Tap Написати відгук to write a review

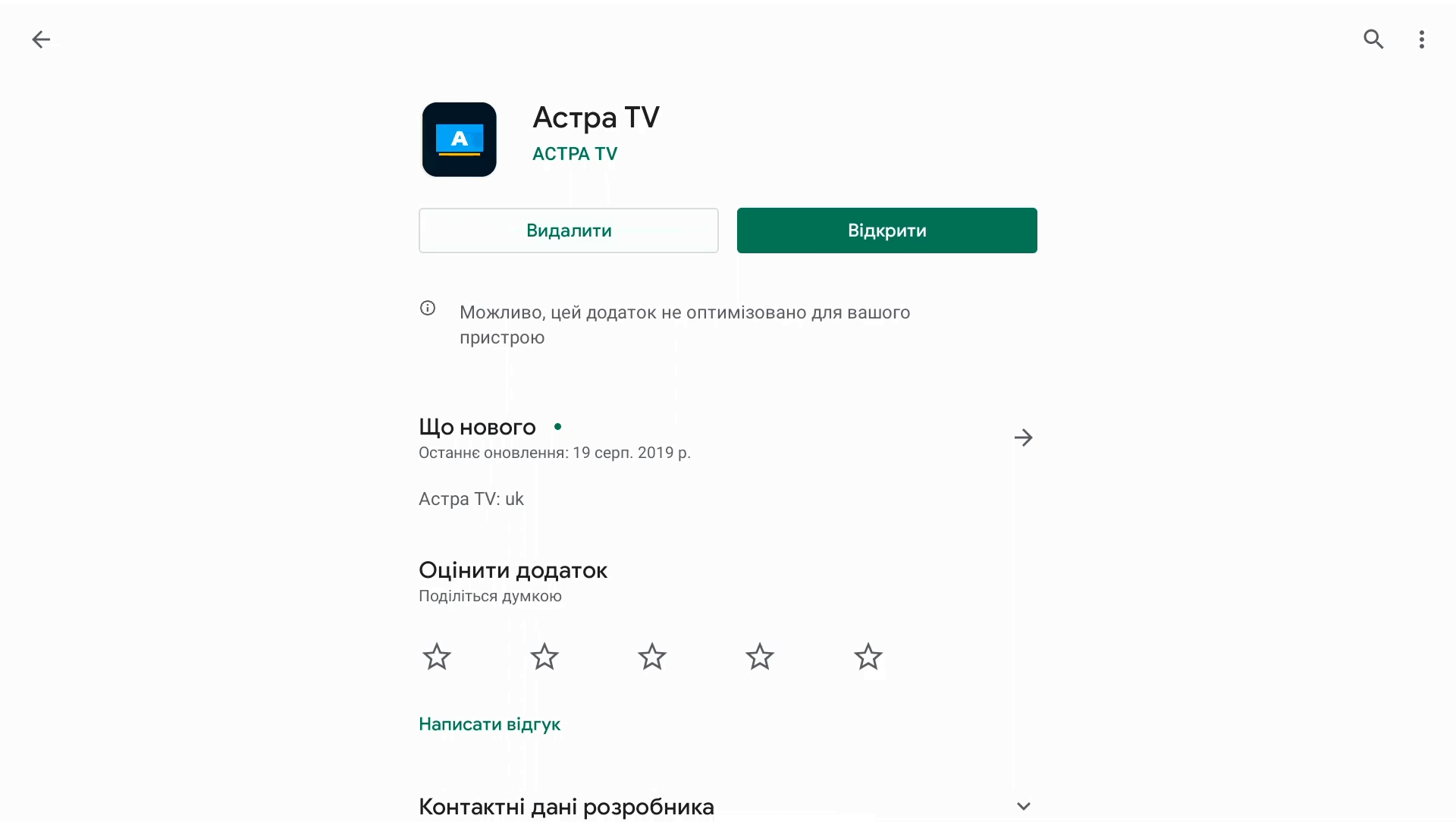pos(489,724)
